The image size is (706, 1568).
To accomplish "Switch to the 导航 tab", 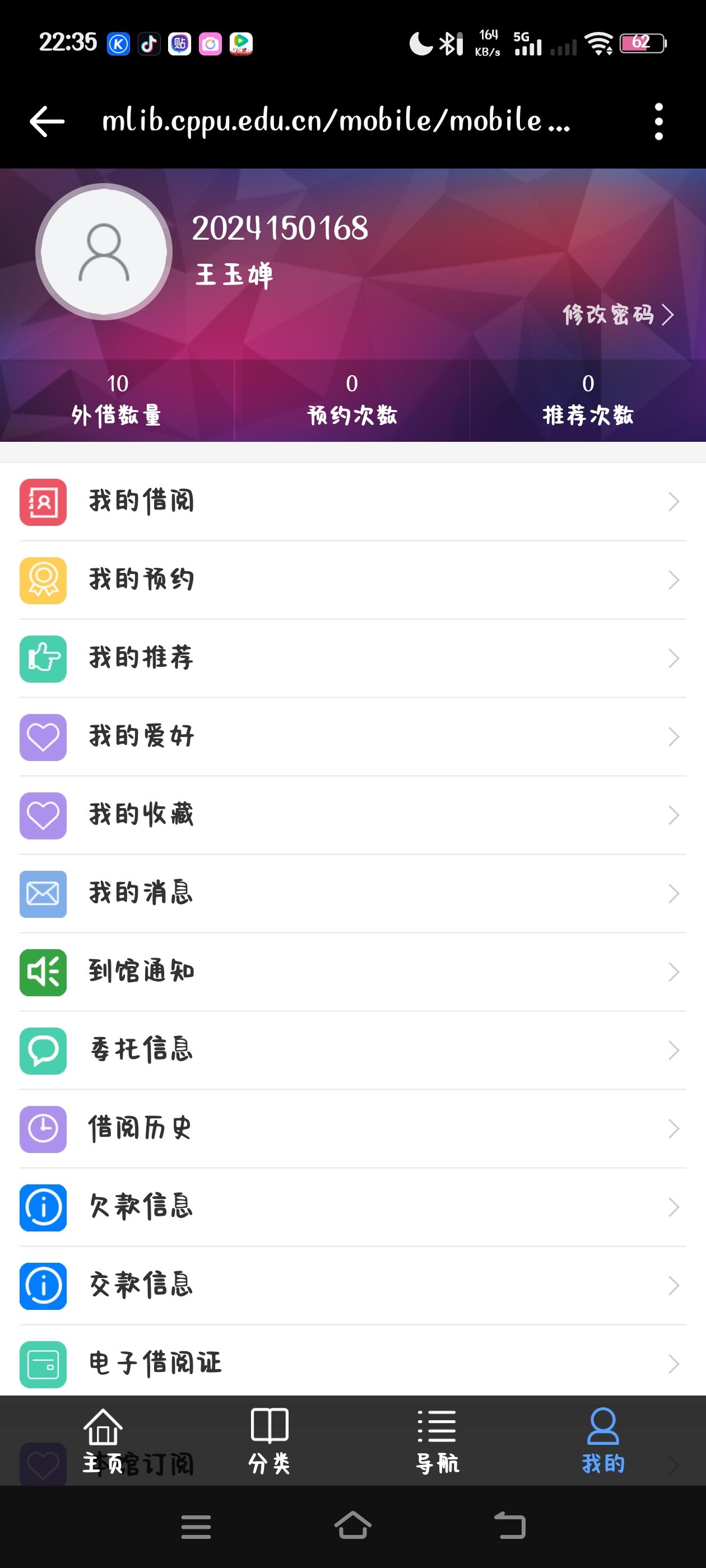I will tap(436, 1440).
